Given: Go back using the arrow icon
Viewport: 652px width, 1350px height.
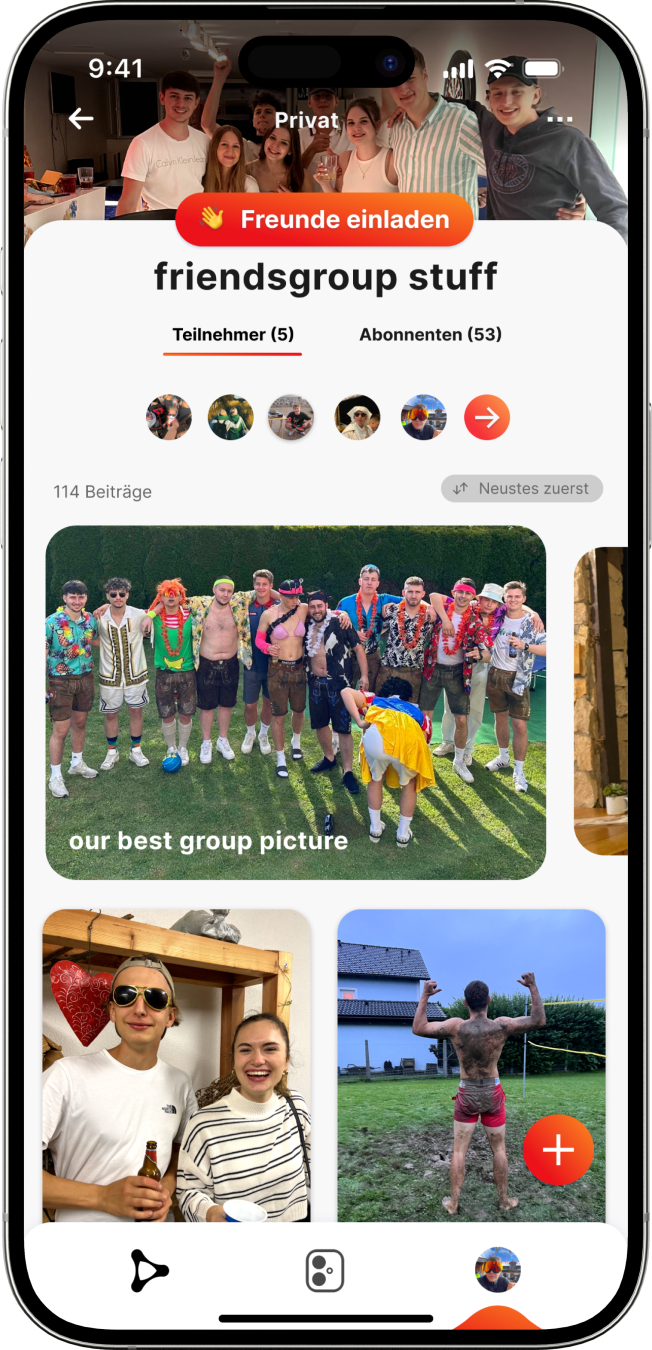Looking at the screenshot, I should pyautogui.click(x=81, y=119).
